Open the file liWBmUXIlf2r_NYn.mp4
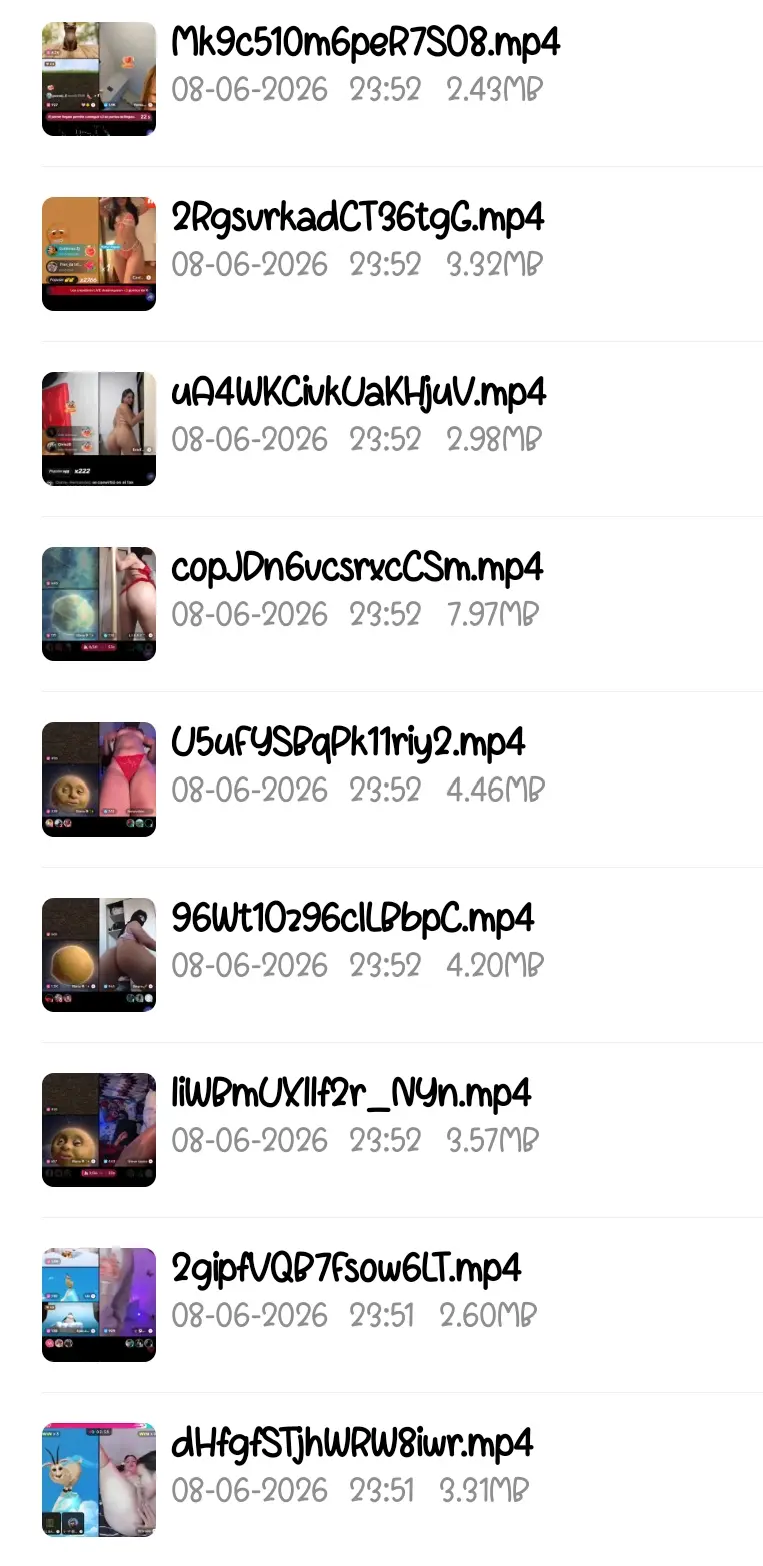This screenshot has width=763, height=1566. click(x=401, y=1130)
